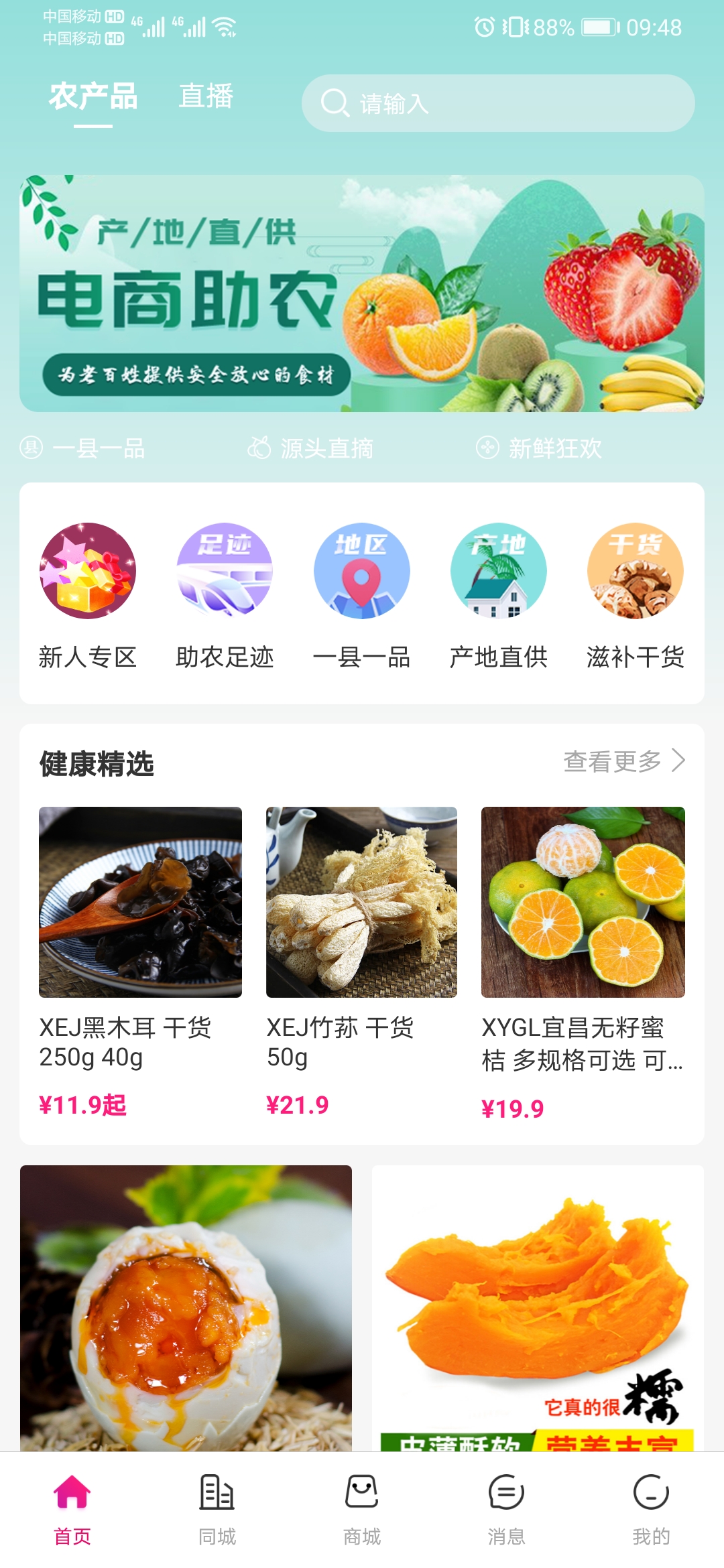Image resolution: width=724 pixels, height=1568 pixels.
Task: View XEJ黑木耳 干货 product thumbnail
Action: (x=139, y=901)
